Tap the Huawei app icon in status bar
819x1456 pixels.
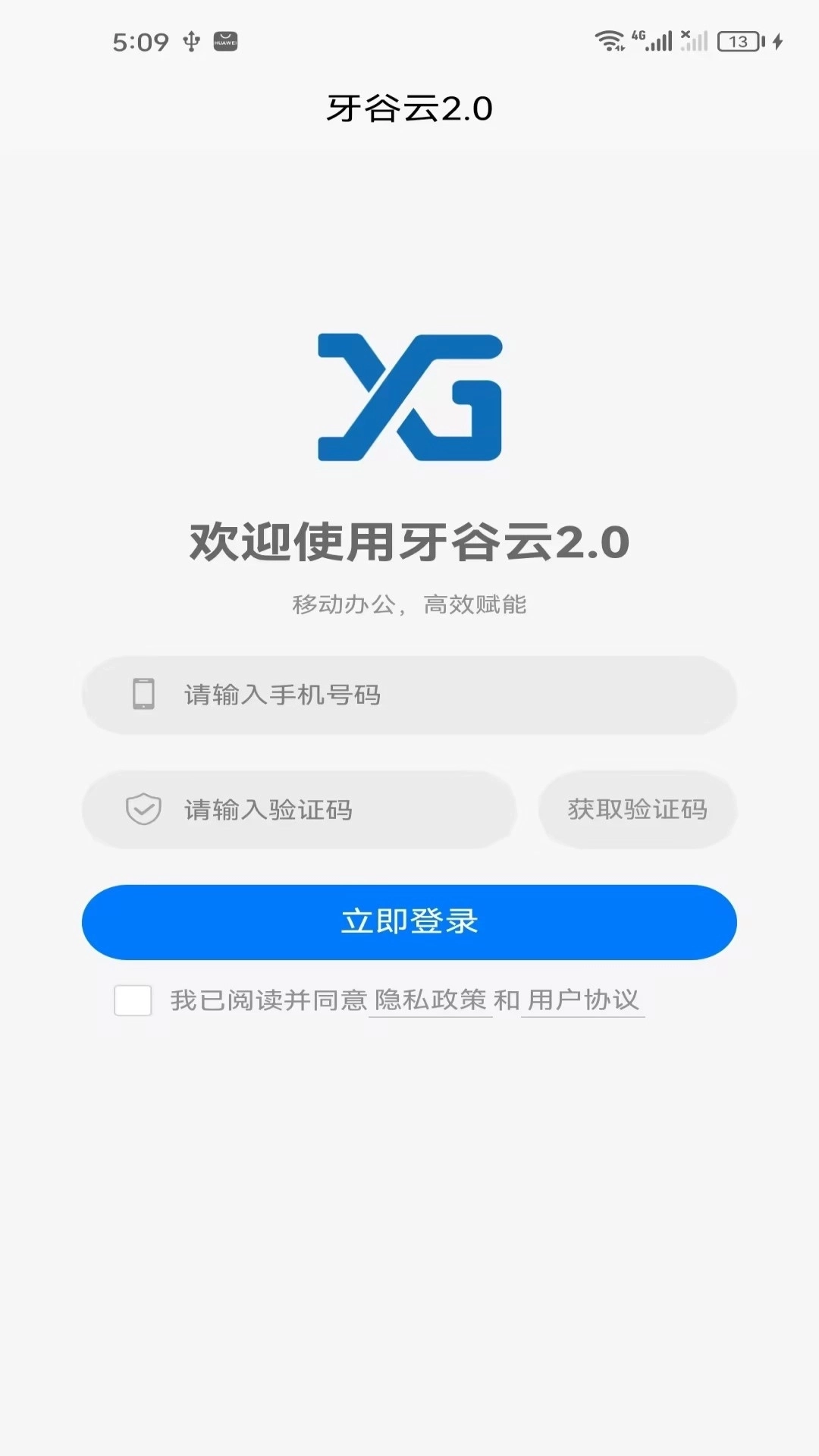click(x=225, y=42)
